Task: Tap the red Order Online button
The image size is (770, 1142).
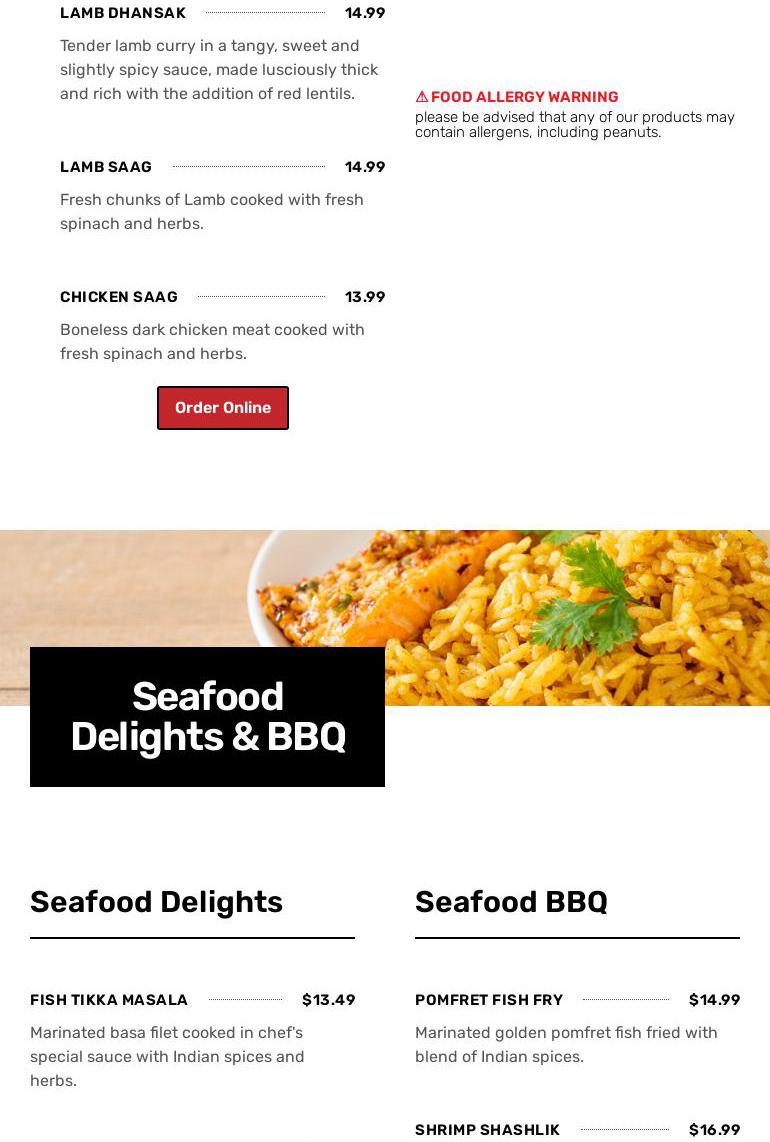Action: (223, 408)
